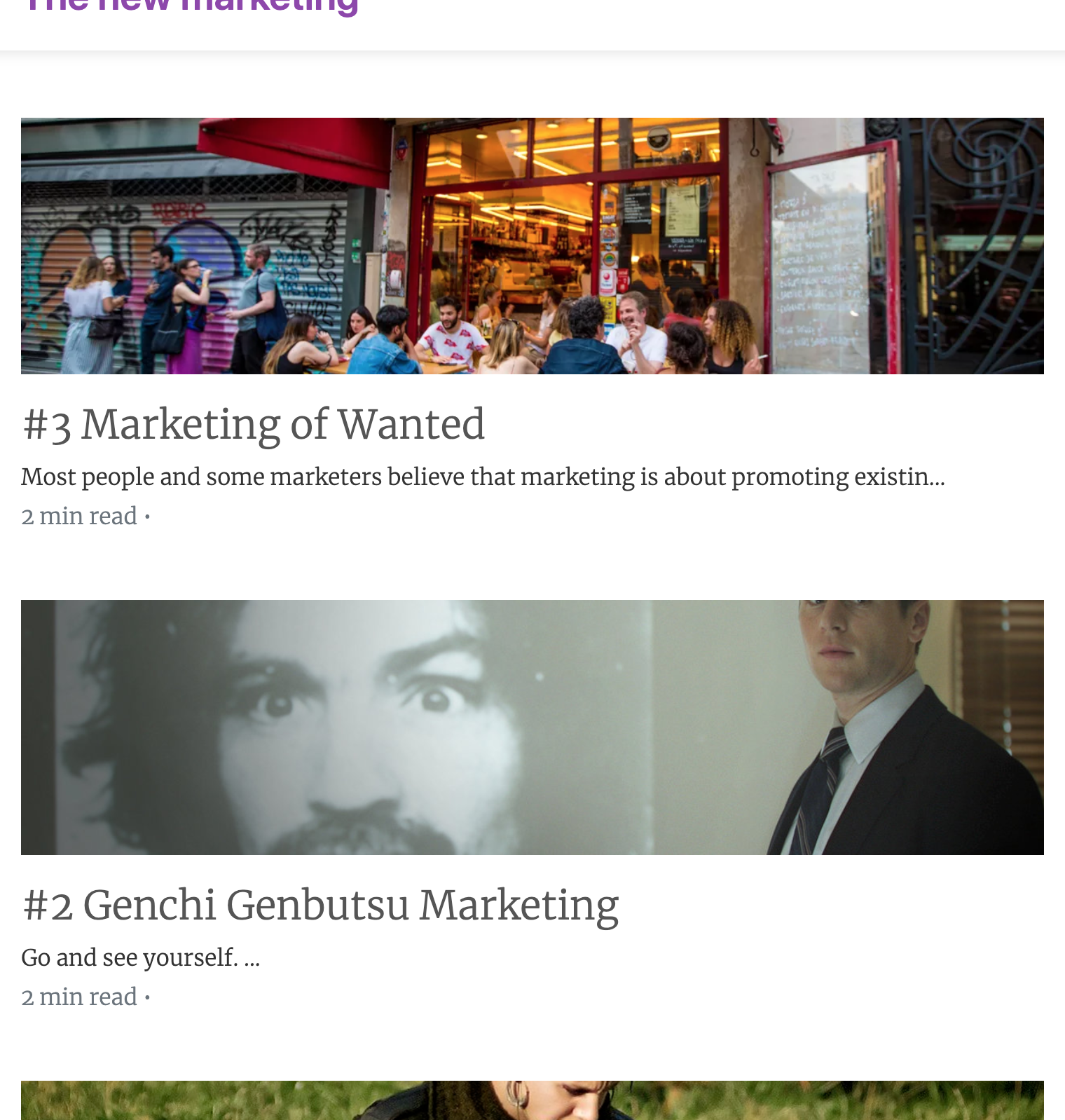Click the excerpt "Go and see yourself. ..."
This screenshot has height=1120, width=1065.
[140, 957]
